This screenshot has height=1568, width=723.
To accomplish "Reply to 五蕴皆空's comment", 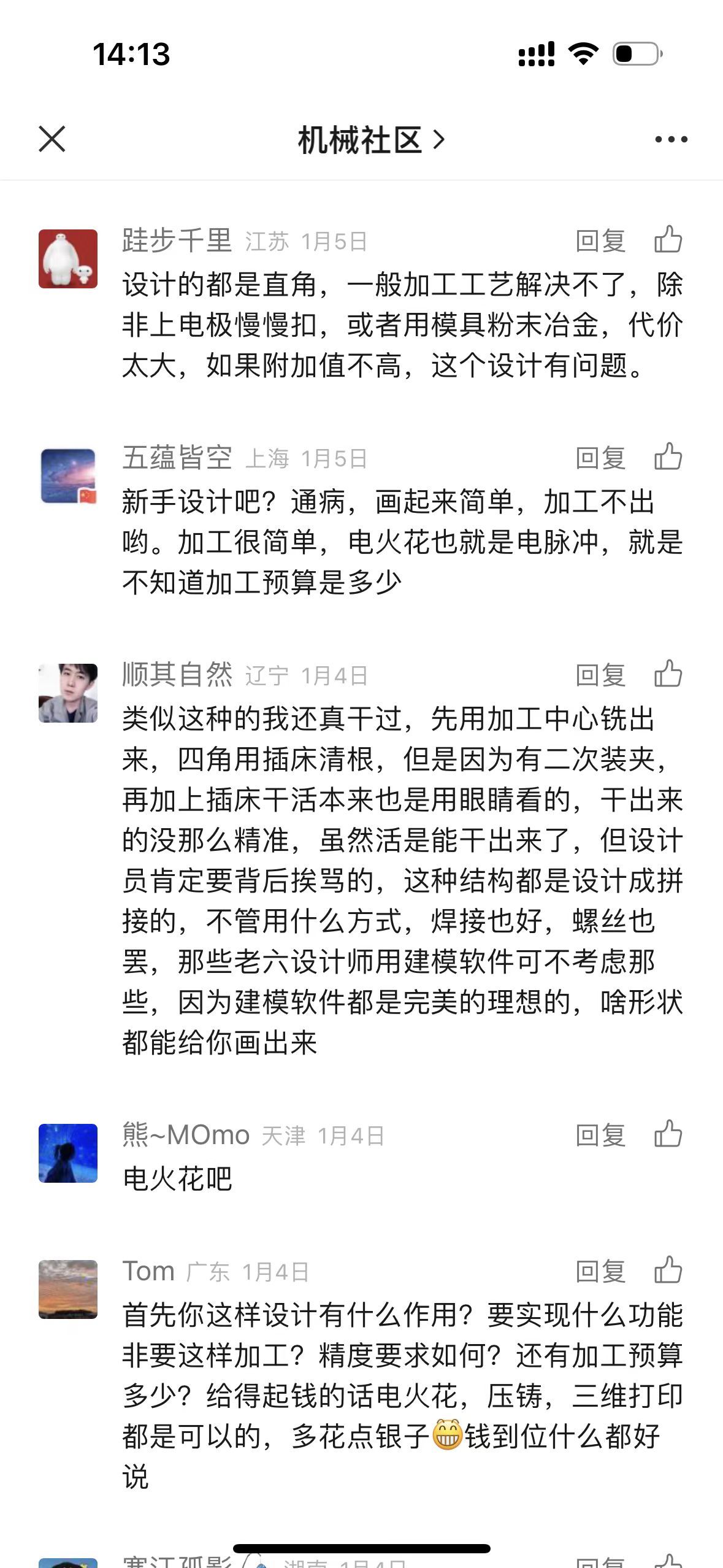I will click(x=600, y=458).
